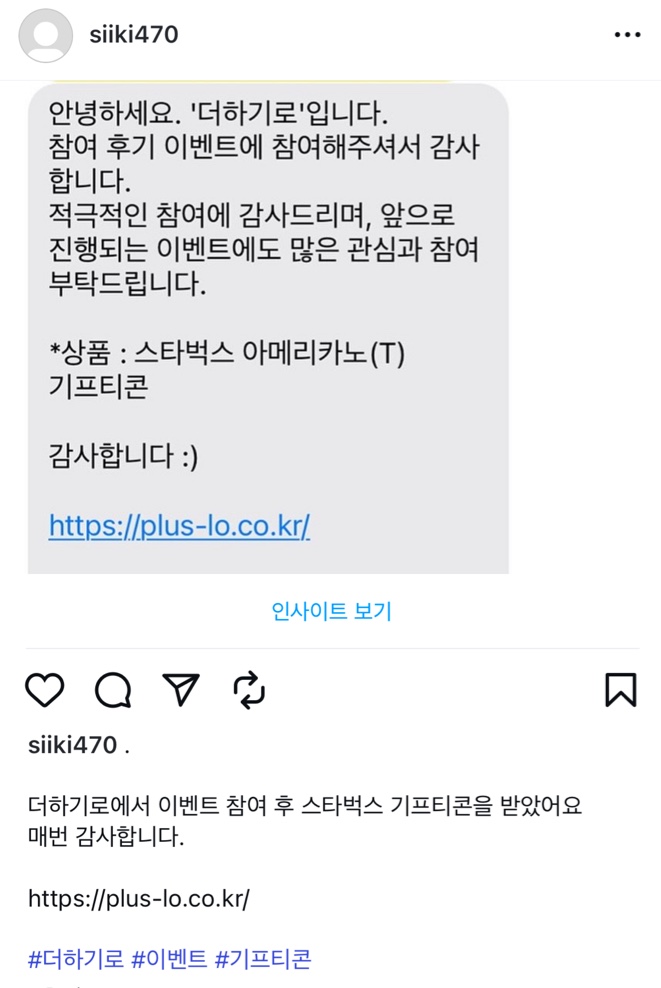Open siiki470 username in the post header
The width and height of the screenshot is (661, 988).
(x=133, y=35)
